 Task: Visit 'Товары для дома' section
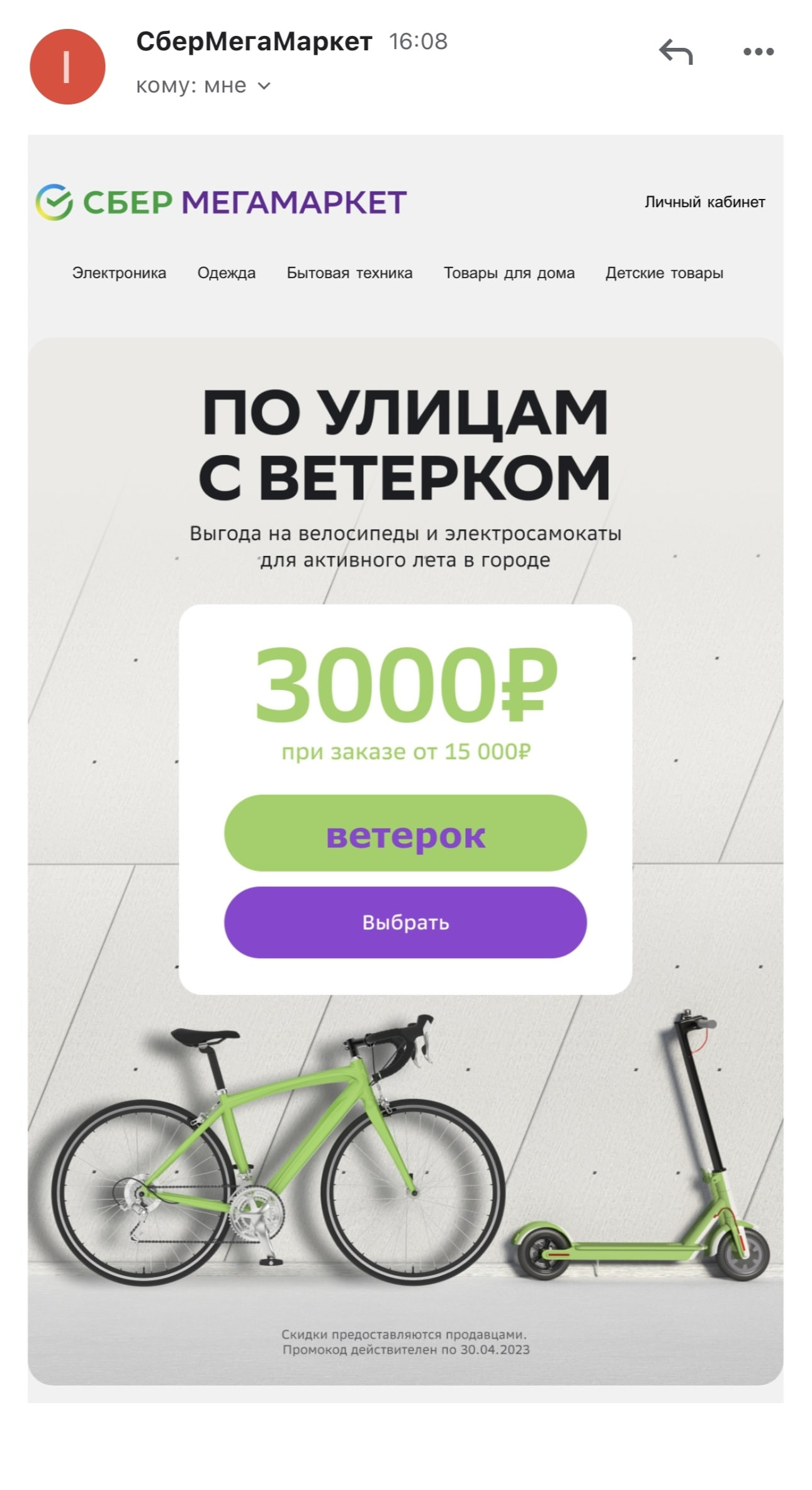coord(509,273)
